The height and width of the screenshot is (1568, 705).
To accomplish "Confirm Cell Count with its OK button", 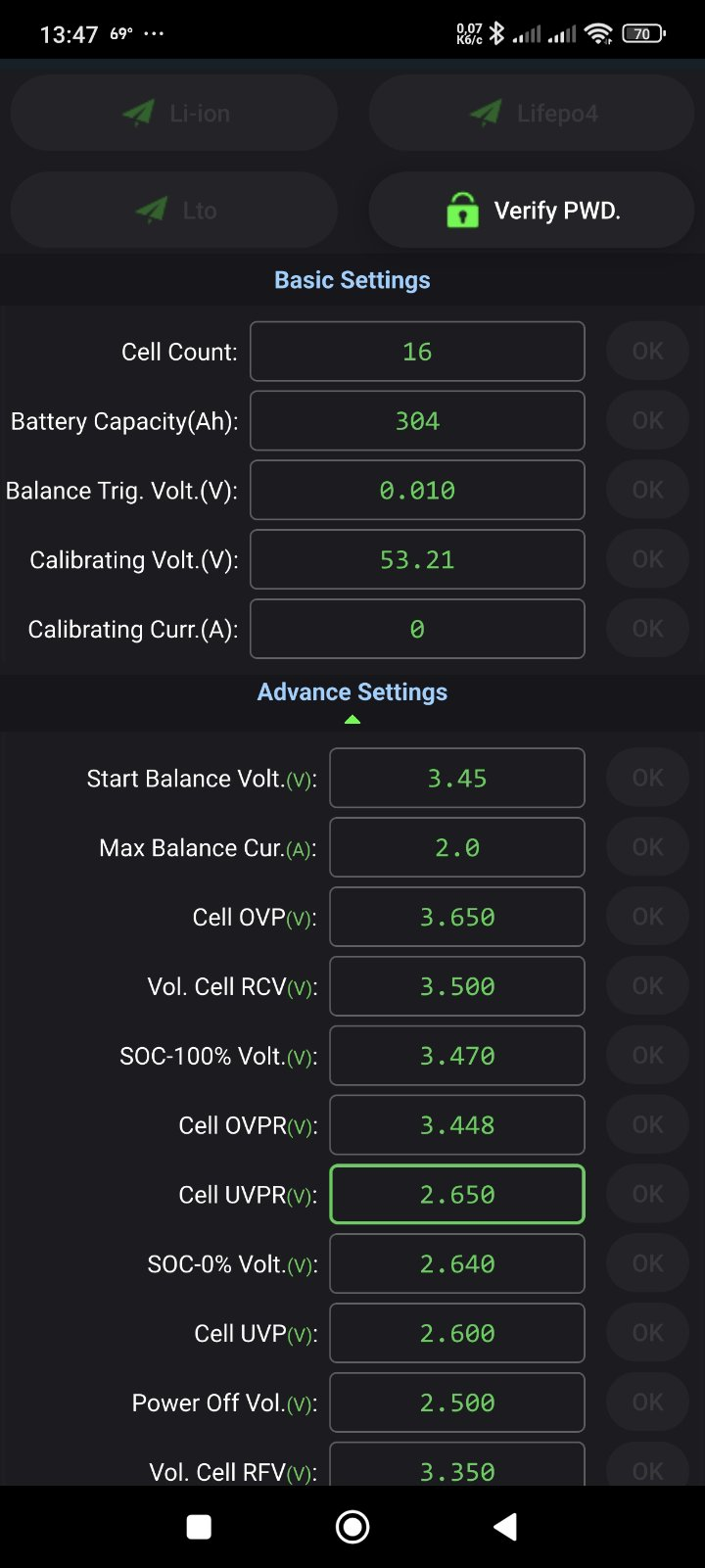I will pos(648,351).
